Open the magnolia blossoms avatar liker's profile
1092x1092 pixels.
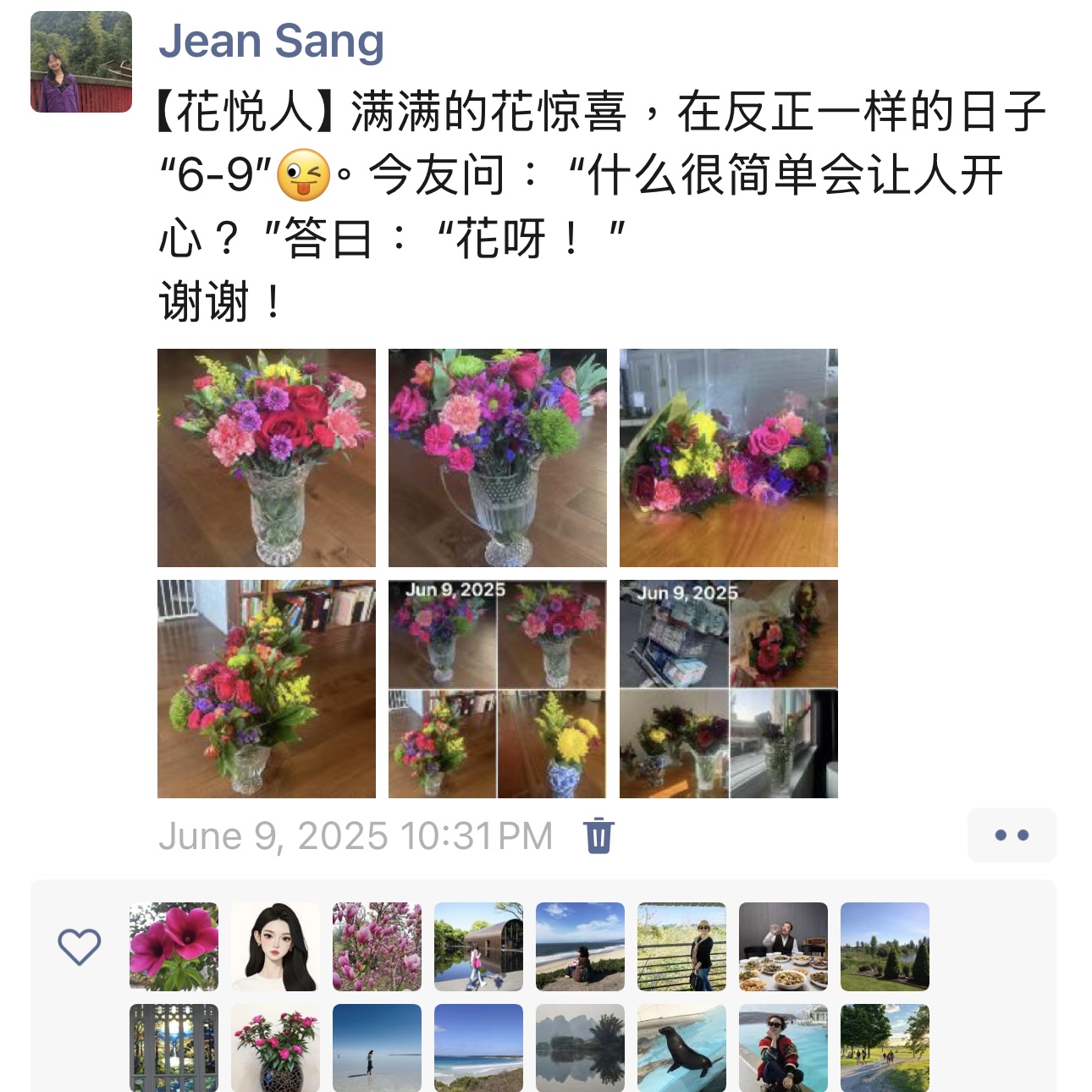click(x=377, y=946)
